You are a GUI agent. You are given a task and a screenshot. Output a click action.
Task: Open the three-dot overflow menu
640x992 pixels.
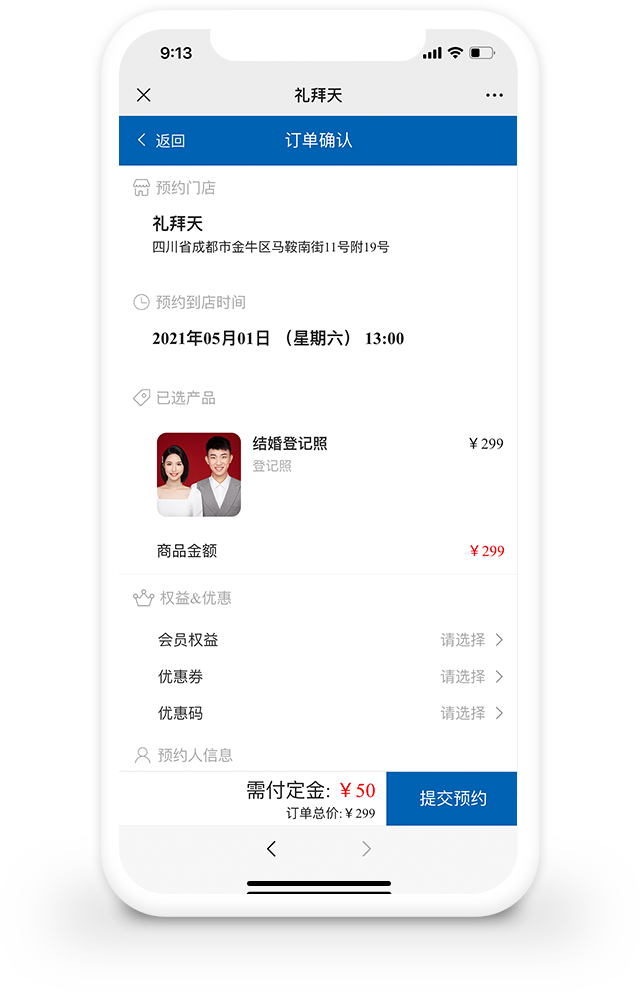(x=494, y=95)
